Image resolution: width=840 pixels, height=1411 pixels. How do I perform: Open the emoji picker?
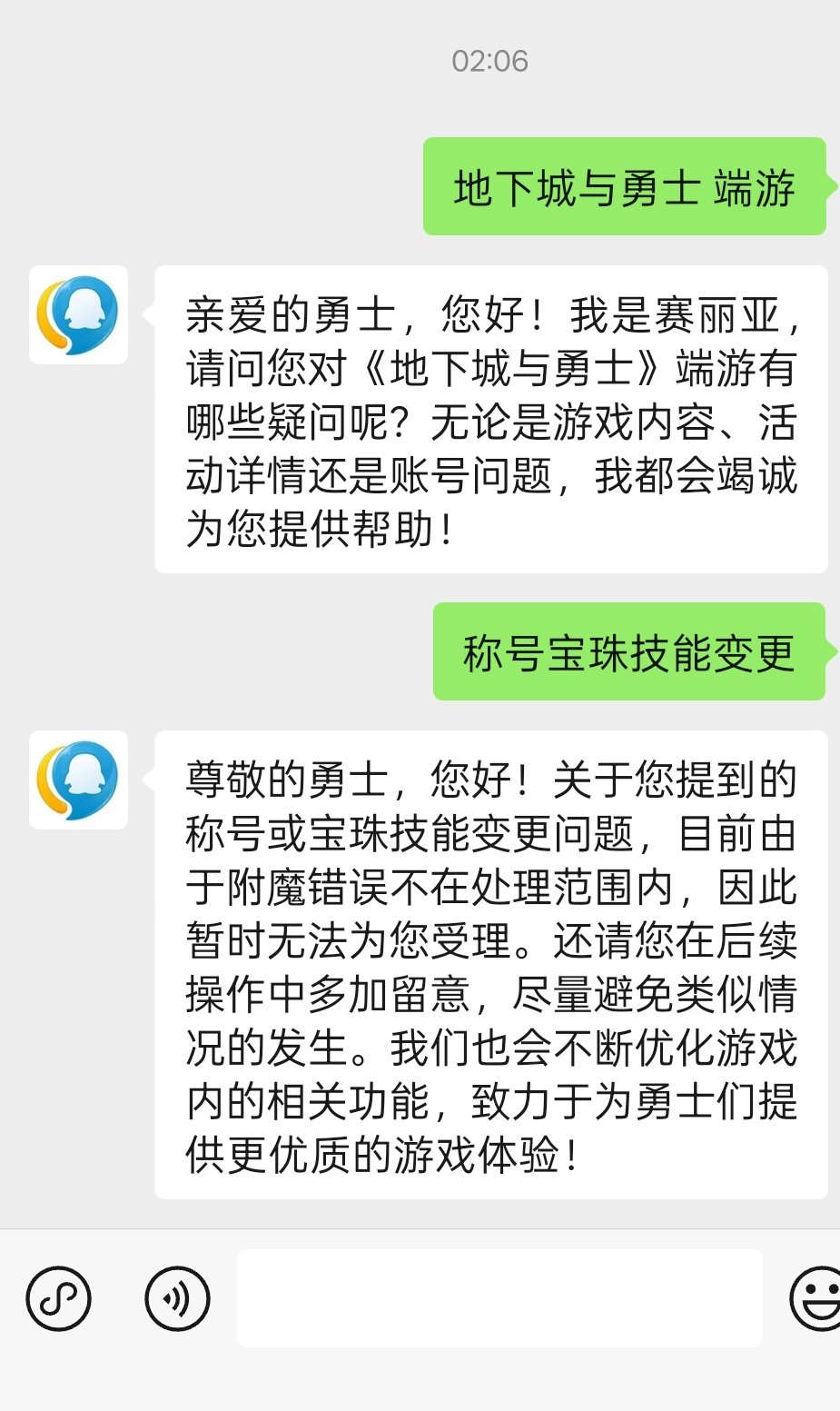pos(817,1298)
